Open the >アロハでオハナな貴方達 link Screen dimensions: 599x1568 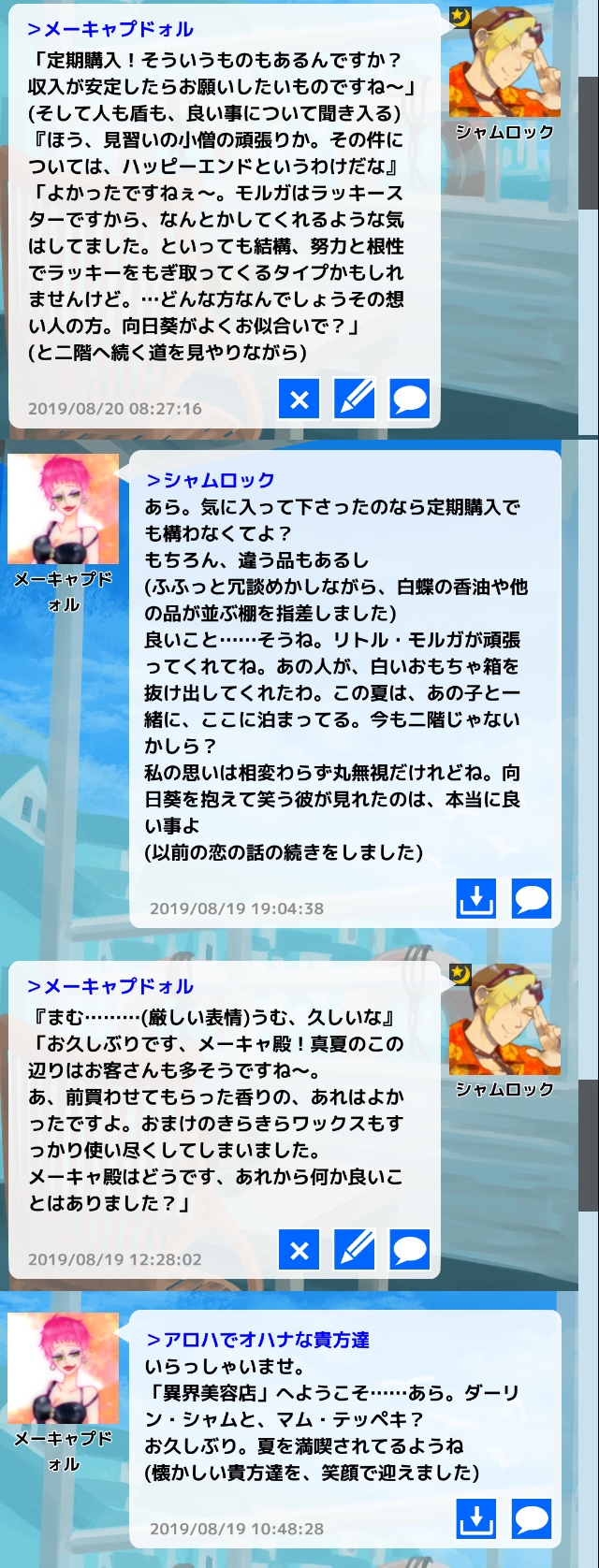tap(257, 1340)
